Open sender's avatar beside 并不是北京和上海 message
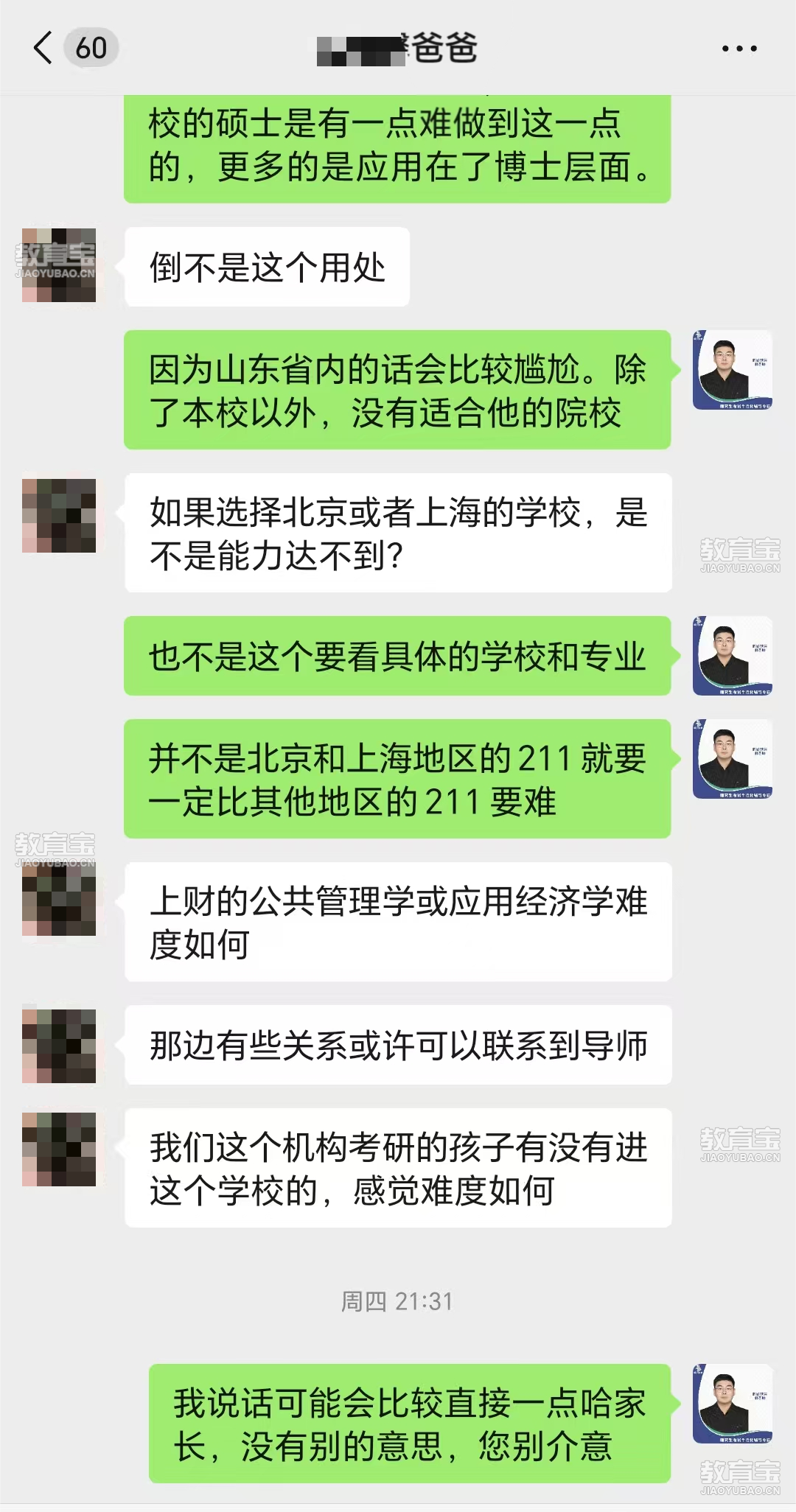The image size is (796, 1512). pos(732,759)
